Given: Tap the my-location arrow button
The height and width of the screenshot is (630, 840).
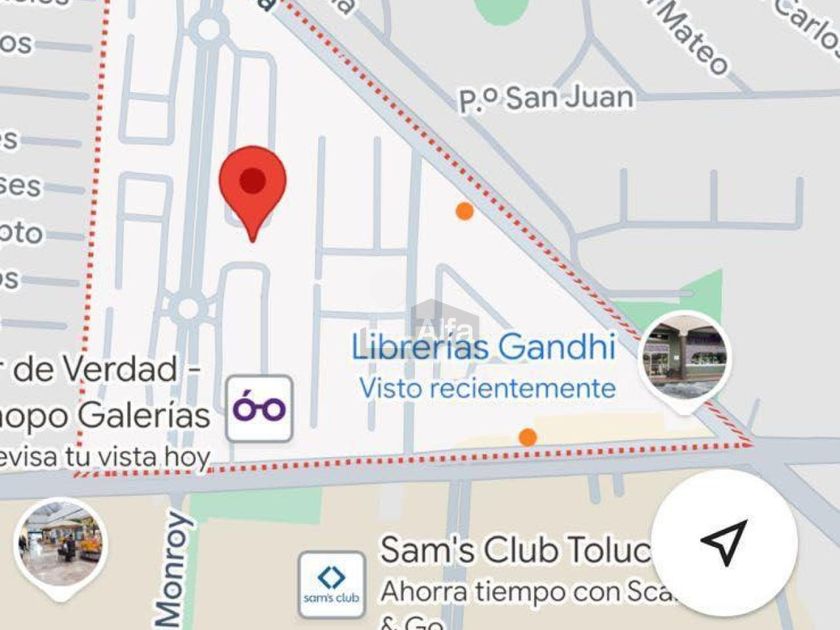Looking at the screenshot, I should click(x=724, y=542).
